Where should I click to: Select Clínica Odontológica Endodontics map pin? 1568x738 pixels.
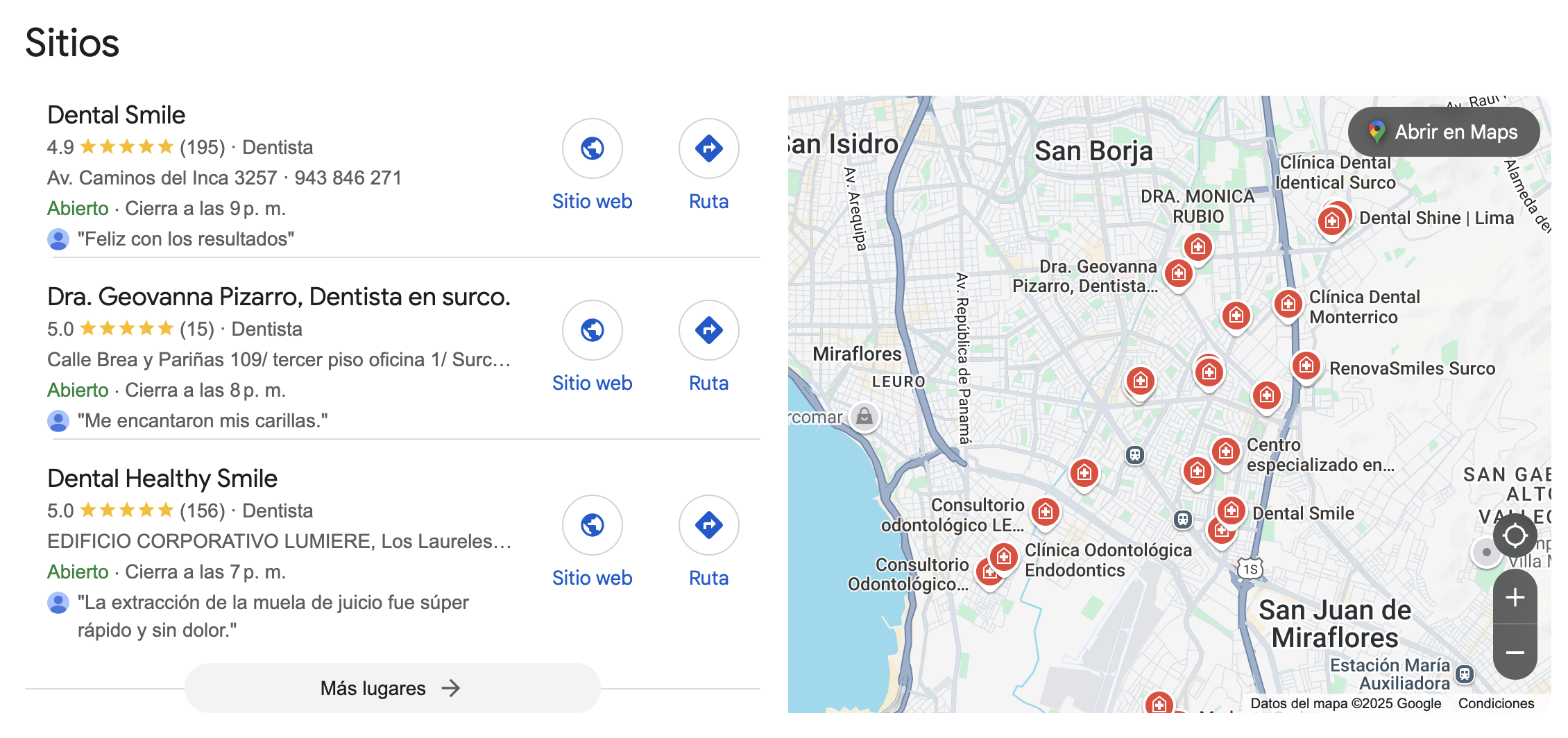click(1003, 556)
